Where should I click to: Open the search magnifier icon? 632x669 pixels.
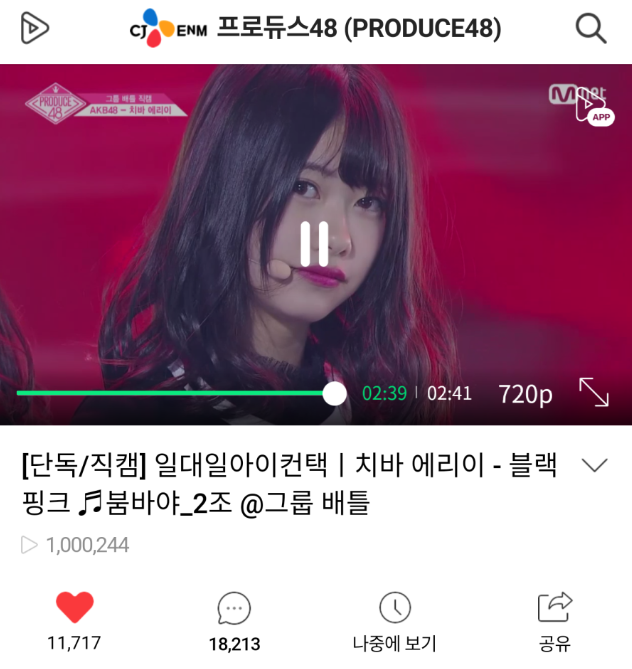click(x=591, y=29)
